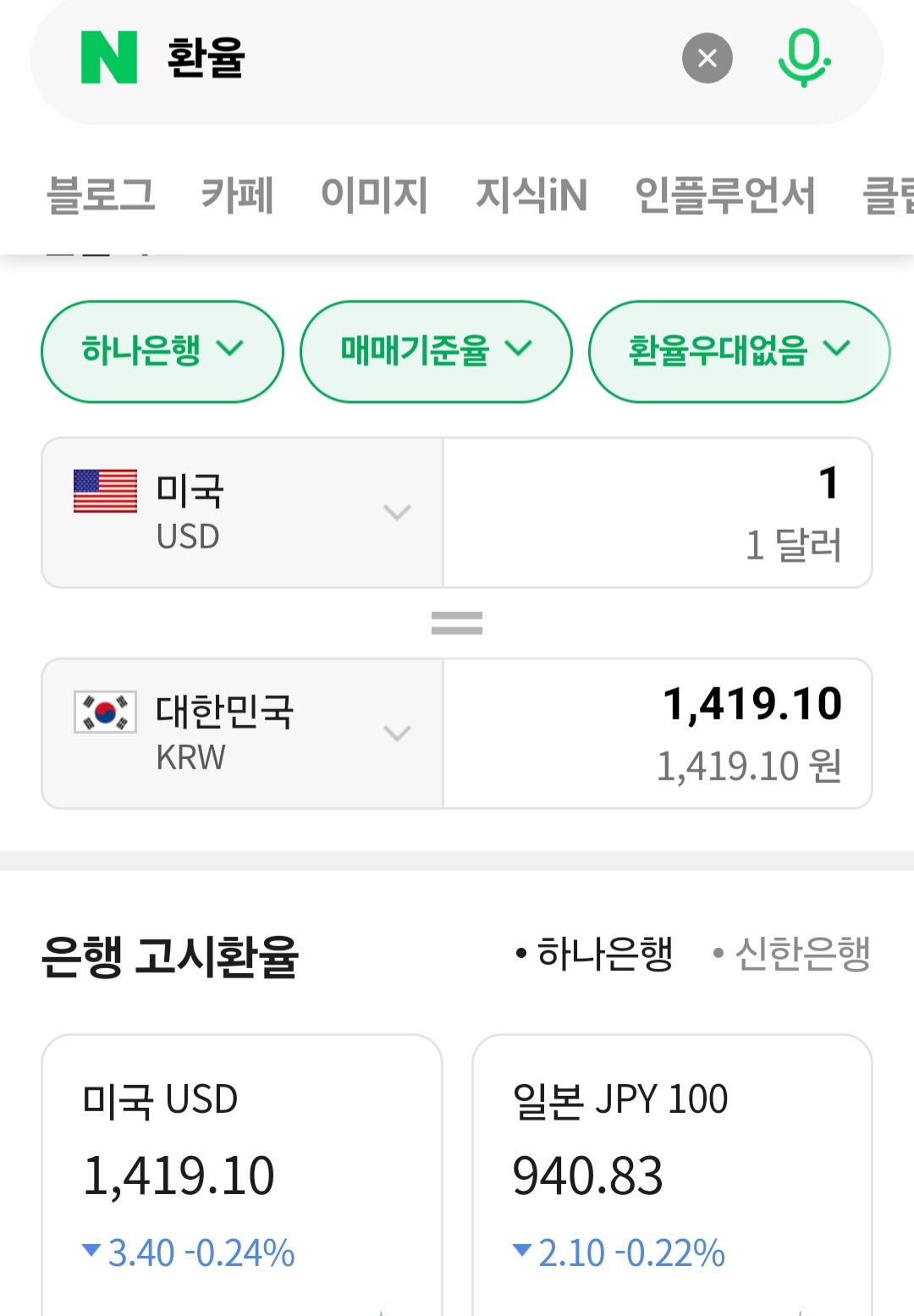Open the 미국 USD rate card
This screenshot has height=1316, width=914.
click(x=242, y=1175)
